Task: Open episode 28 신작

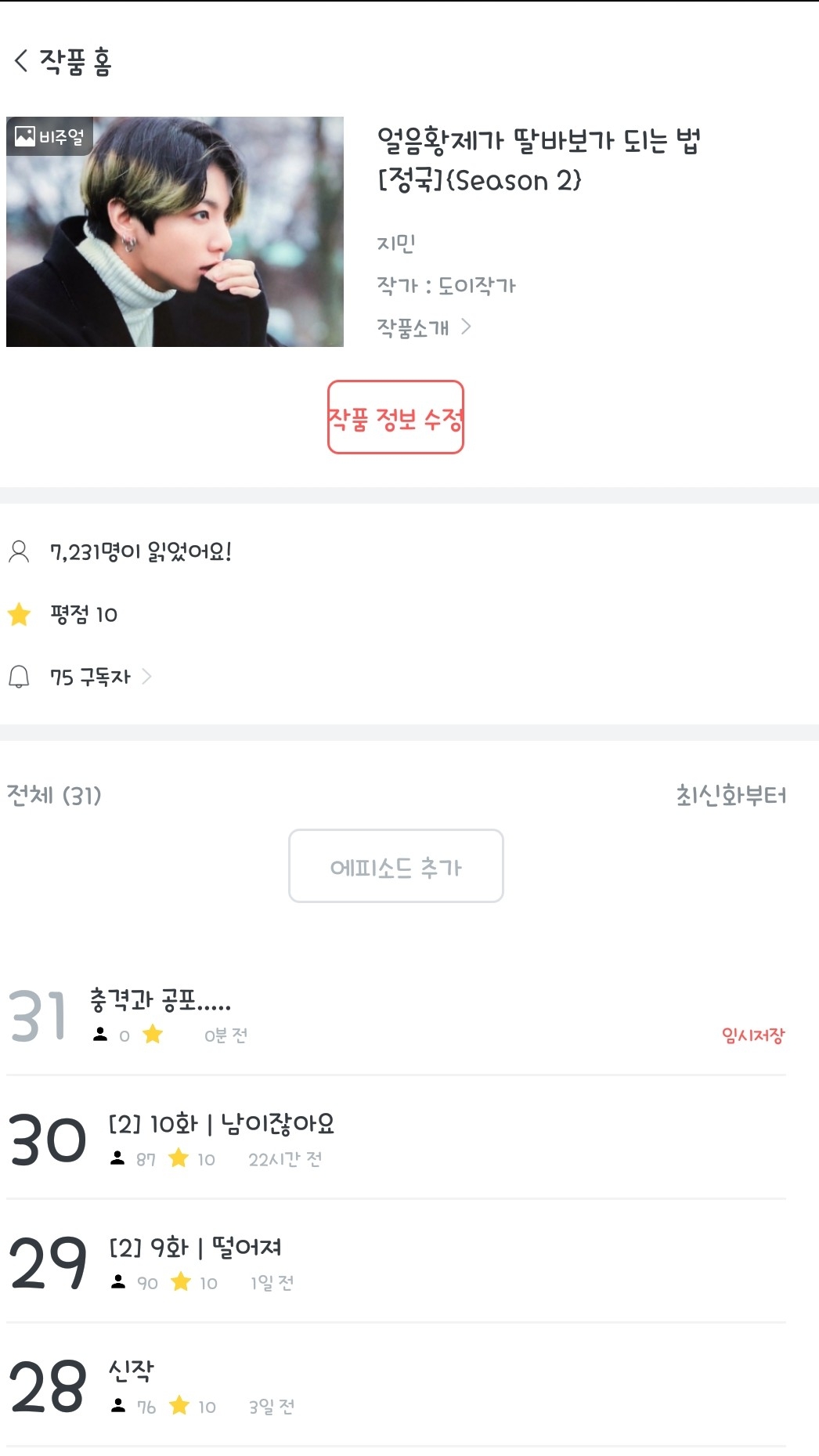Action: coord(132,1371)
